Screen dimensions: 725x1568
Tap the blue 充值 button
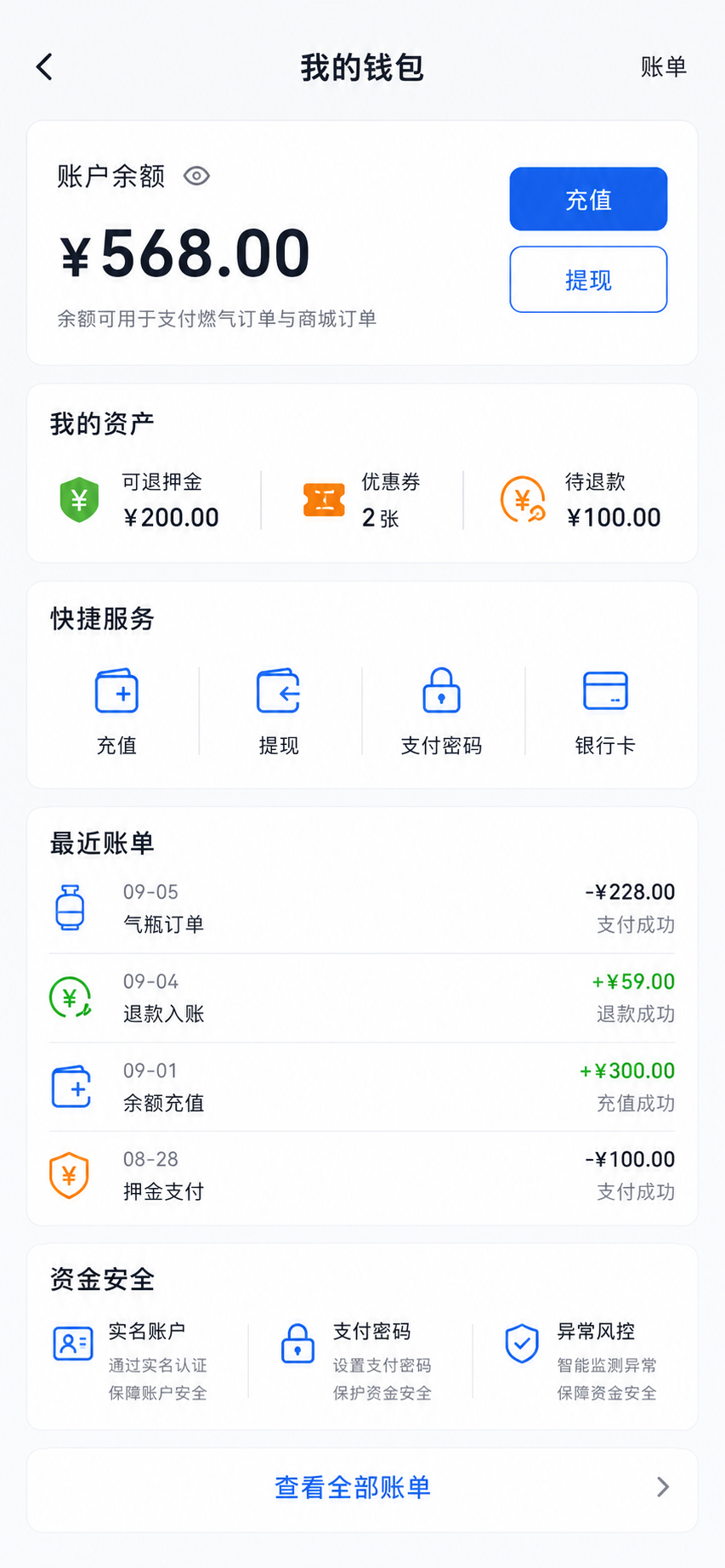coord(588,199)
